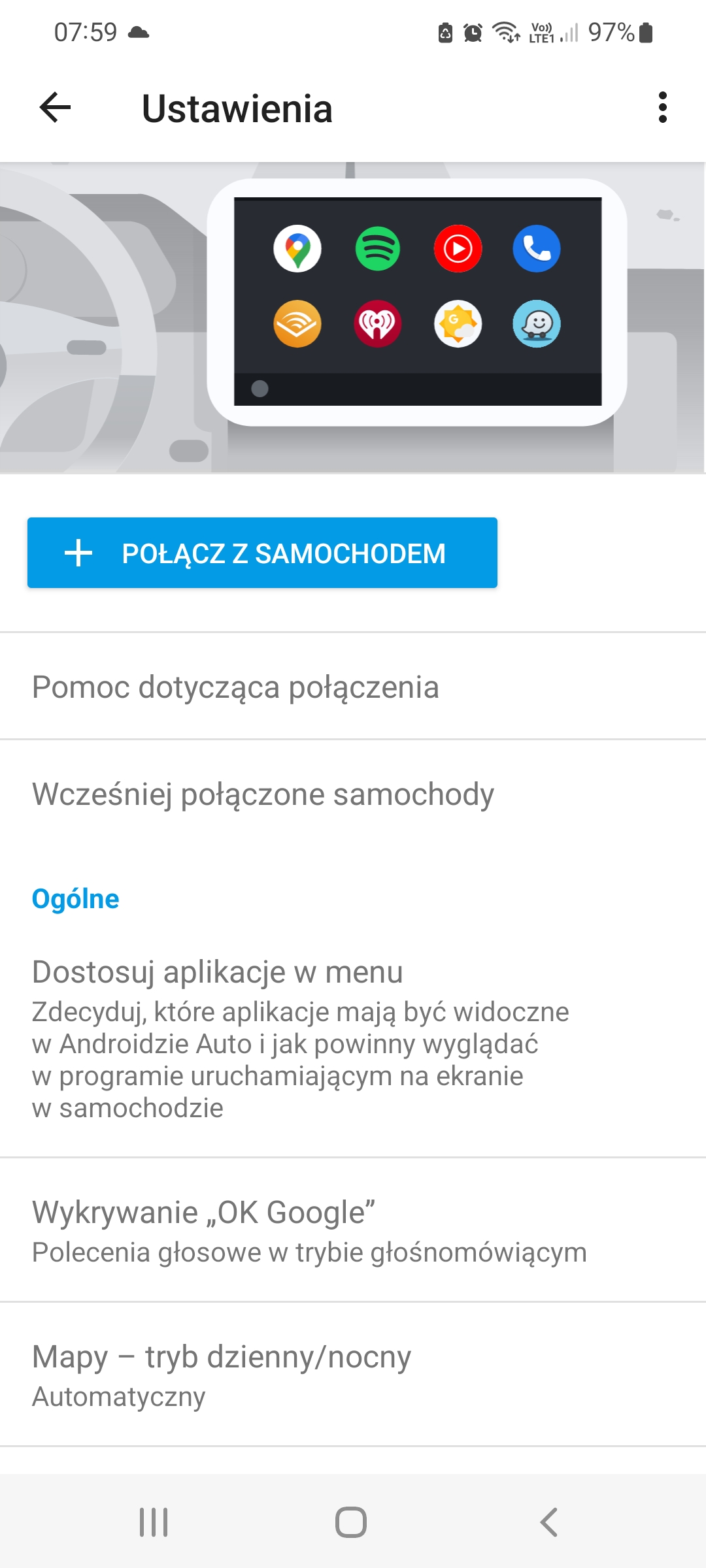Open the system recent apps view
Screen dimensions: 706x1568
[x=154, y=1522]
